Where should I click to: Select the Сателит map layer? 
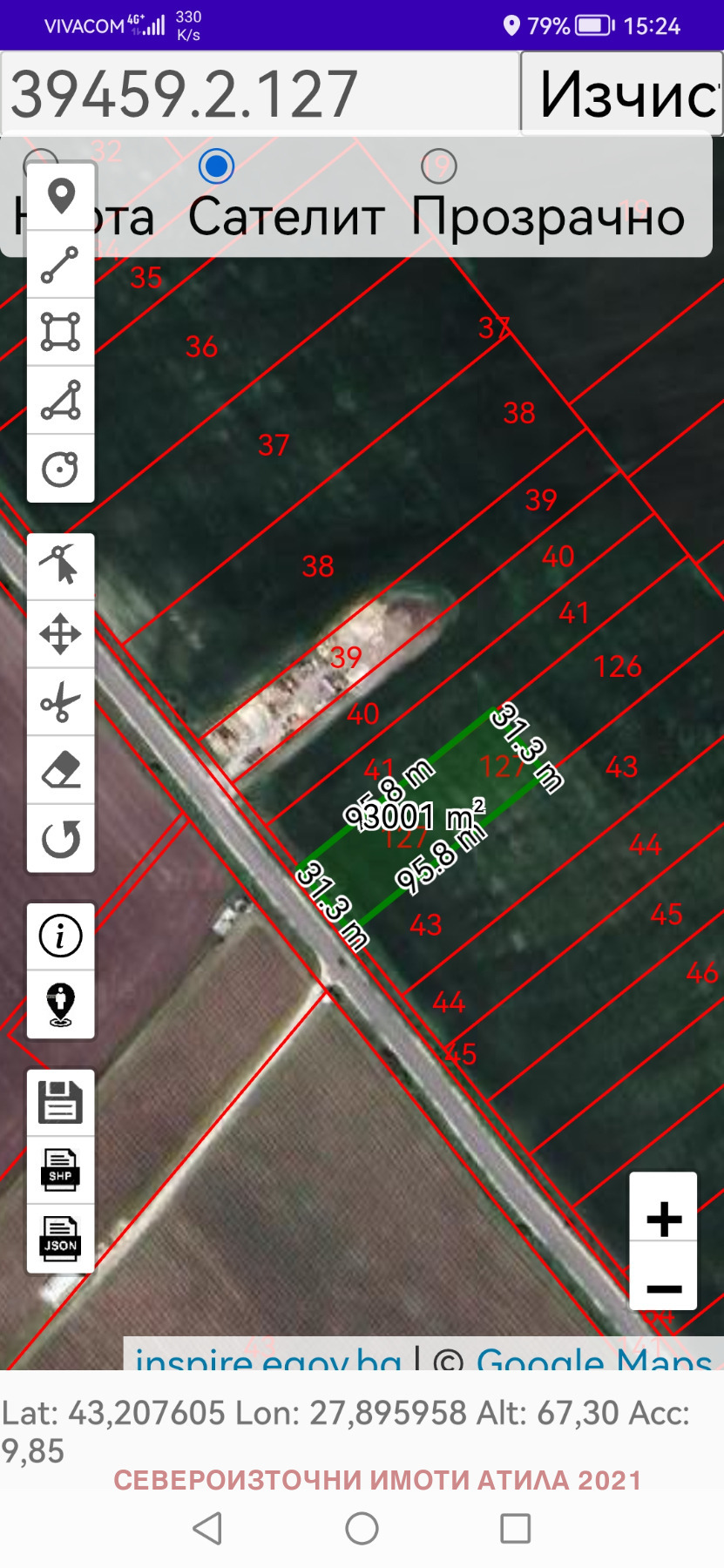[216, 166]
